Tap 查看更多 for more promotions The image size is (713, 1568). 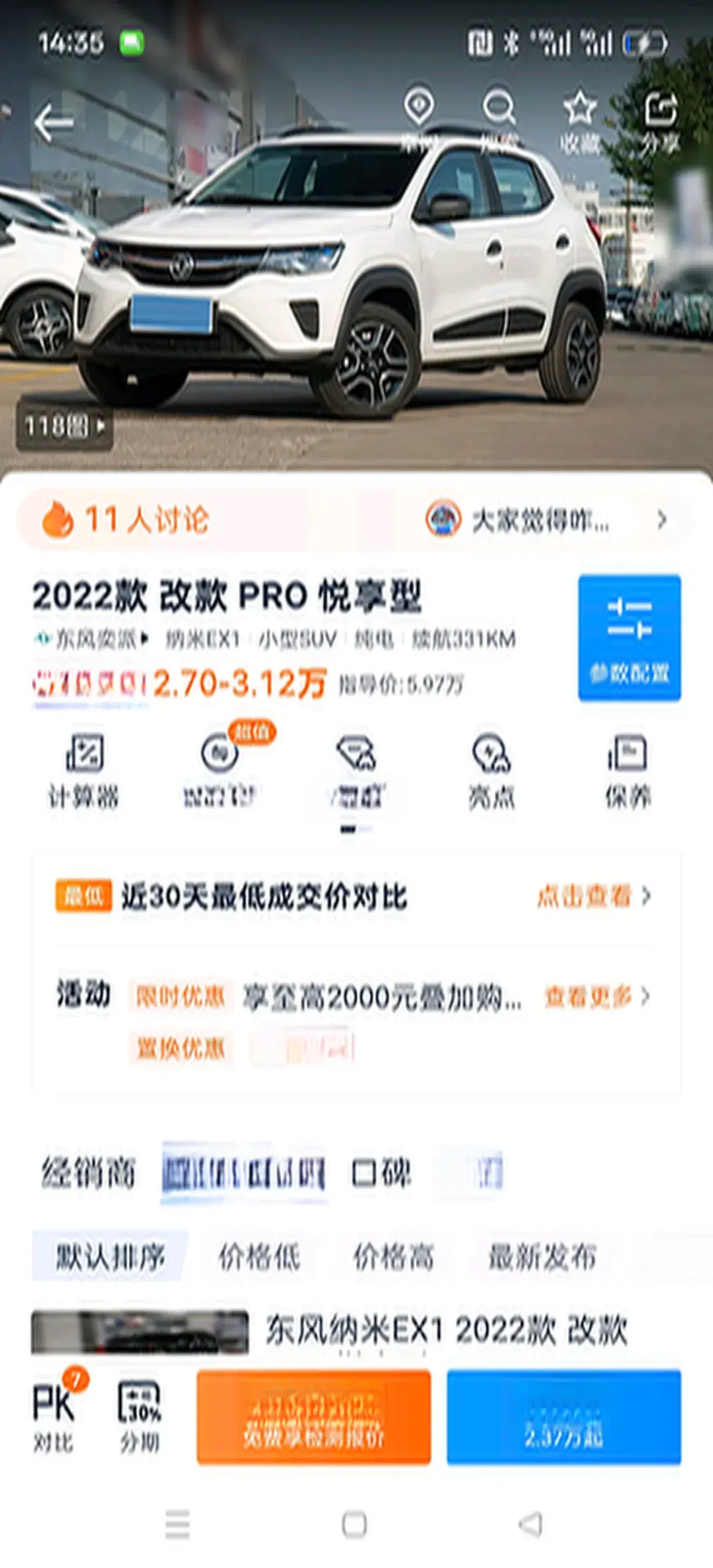(596, 996)
